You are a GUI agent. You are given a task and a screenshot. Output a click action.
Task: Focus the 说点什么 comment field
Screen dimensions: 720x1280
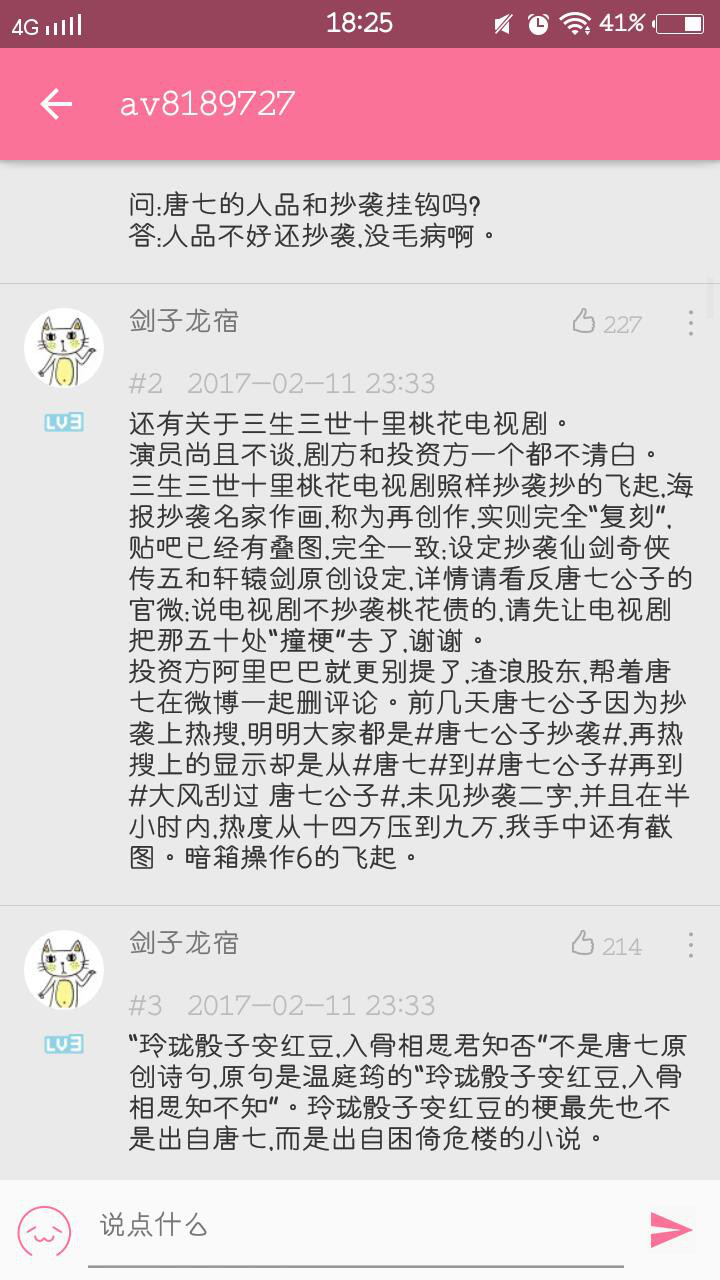pyautogui.click(x=360, y=1226)
